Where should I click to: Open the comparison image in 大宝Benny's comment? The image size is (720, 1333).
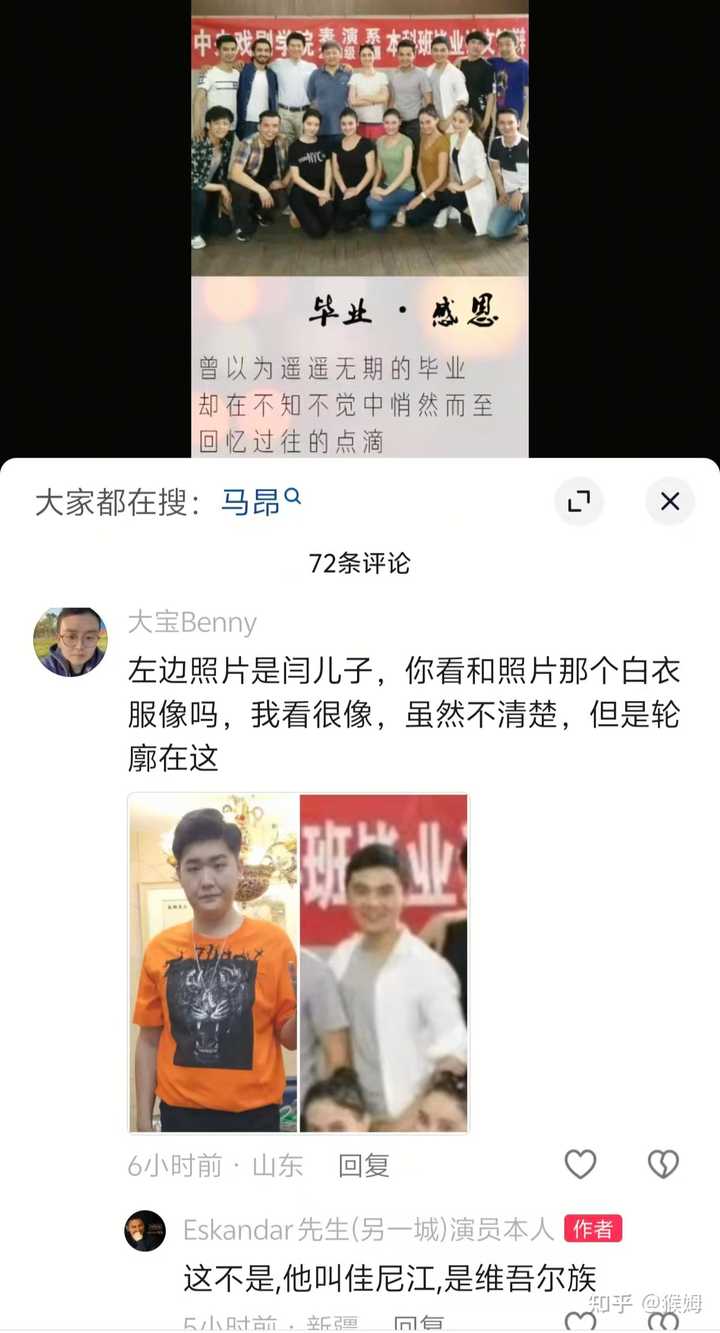pyautogui.click(x=298, y=963)
